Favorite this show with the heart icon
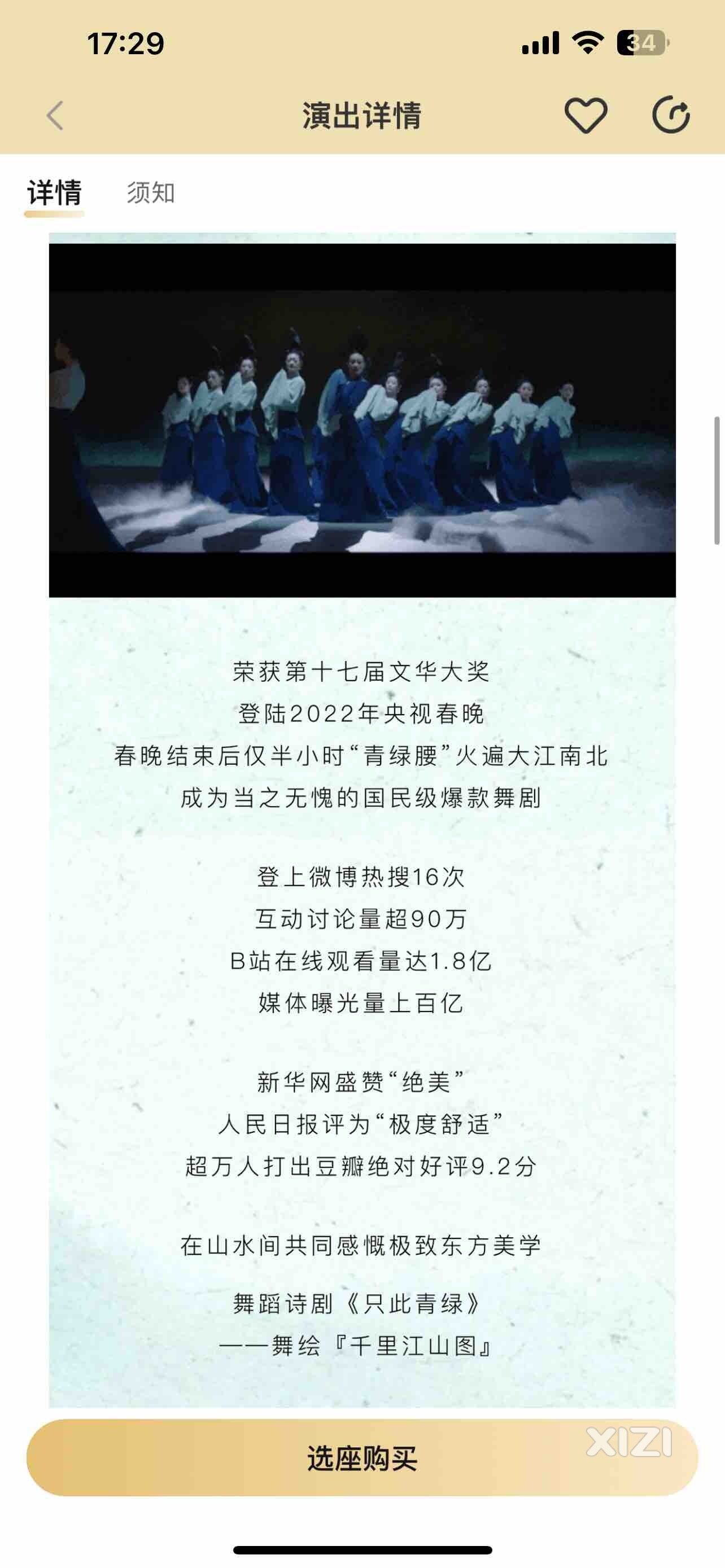Image resolution: width=725 pixels, height=1568 pixels. click(x=586, y=115)
